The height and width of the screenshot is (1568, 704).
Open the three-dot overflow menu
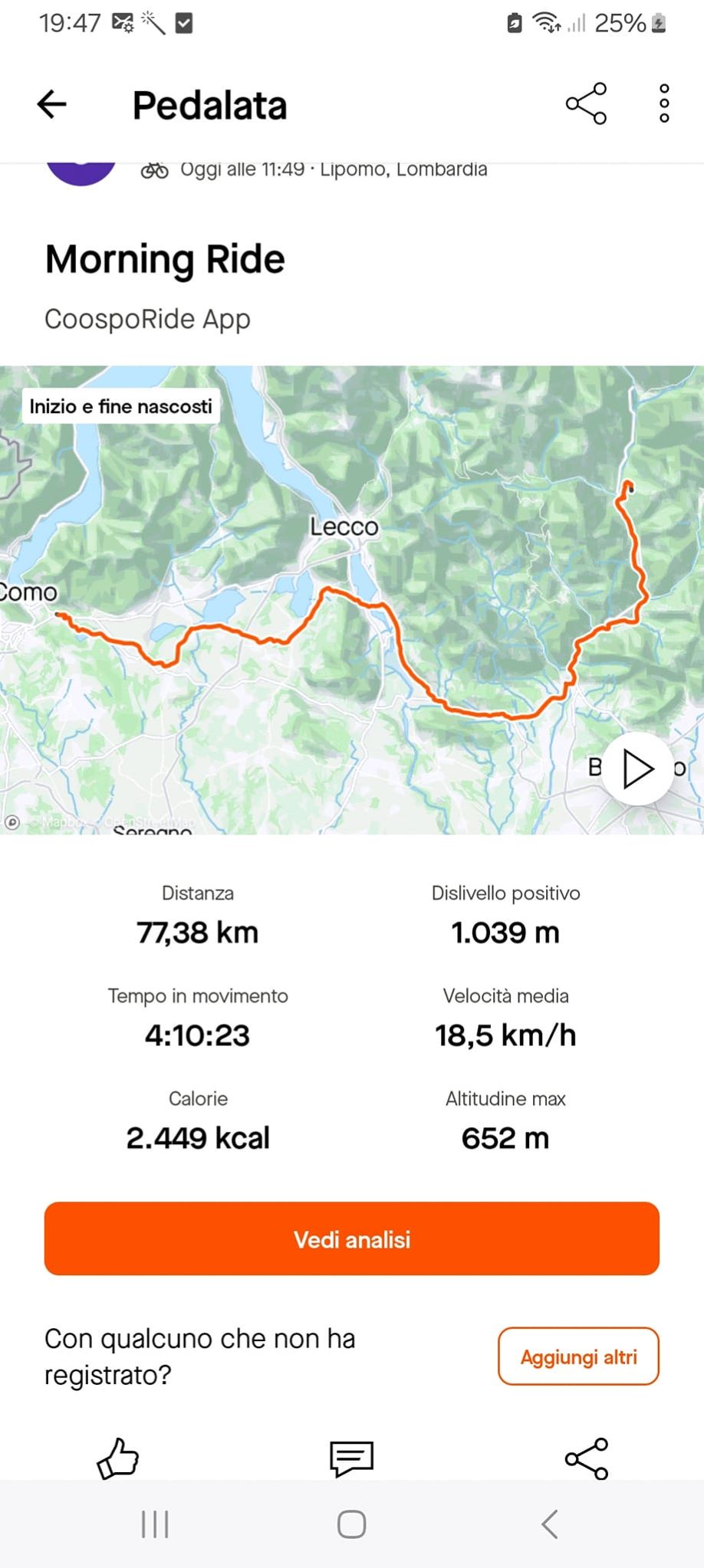[664, 103]
